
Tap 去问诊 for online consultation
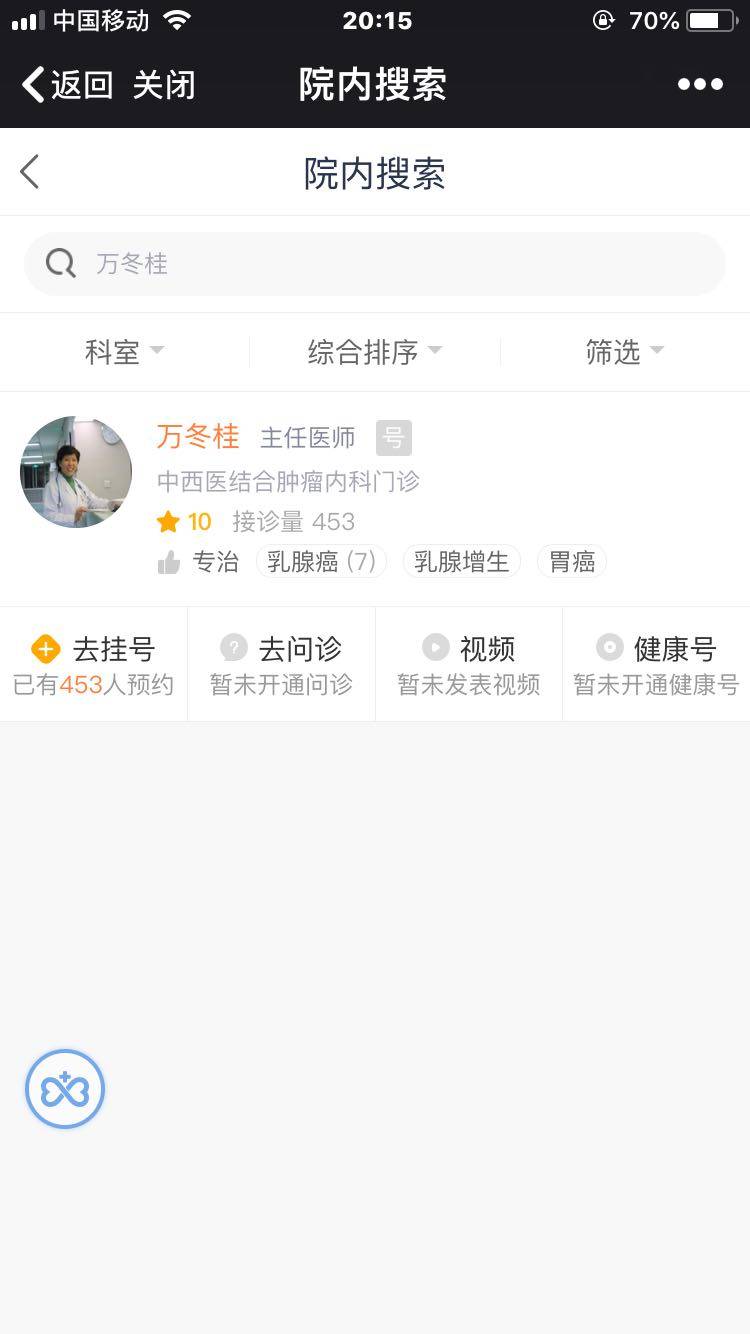[x=281, y=665]
